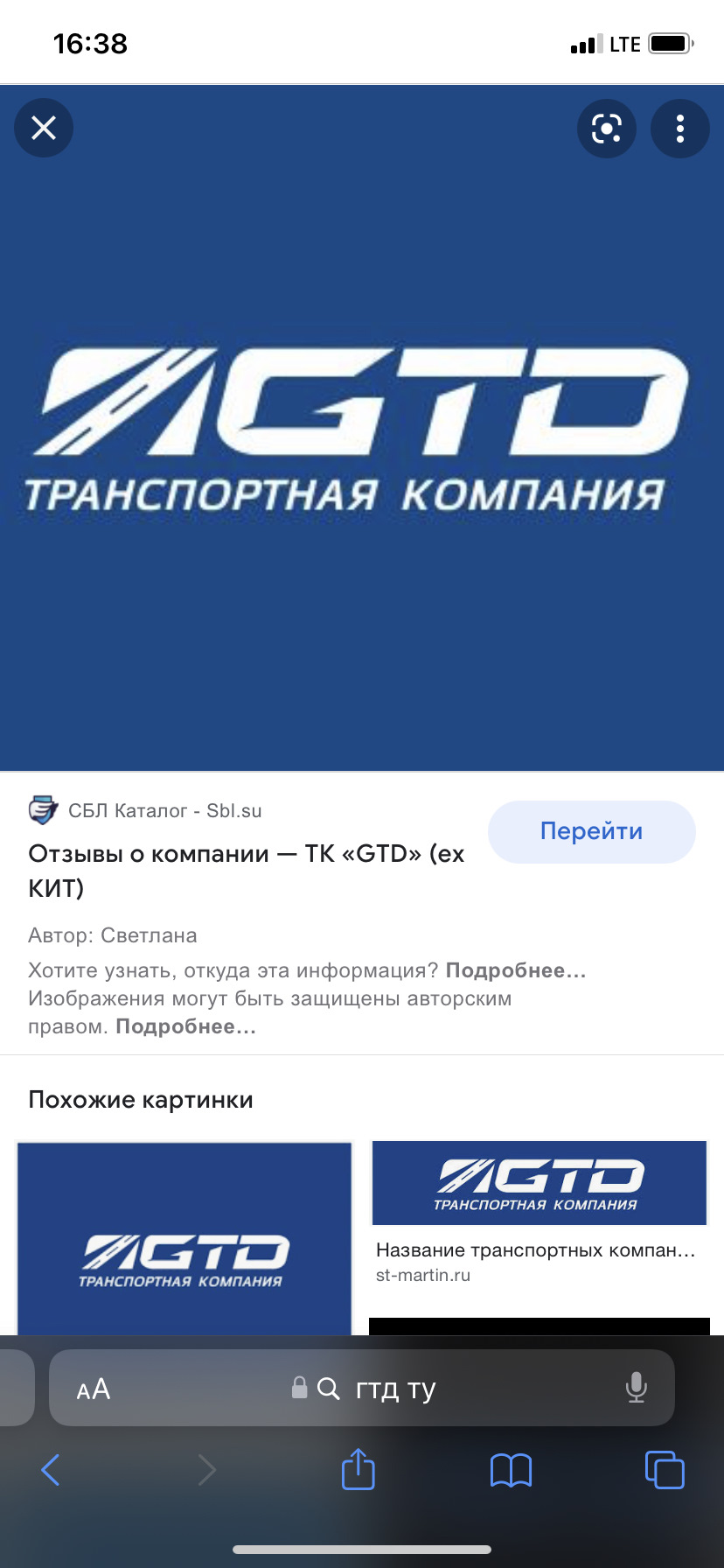Tap the Перейти button
The image size is (724, 1568).
tap(591, 831)
